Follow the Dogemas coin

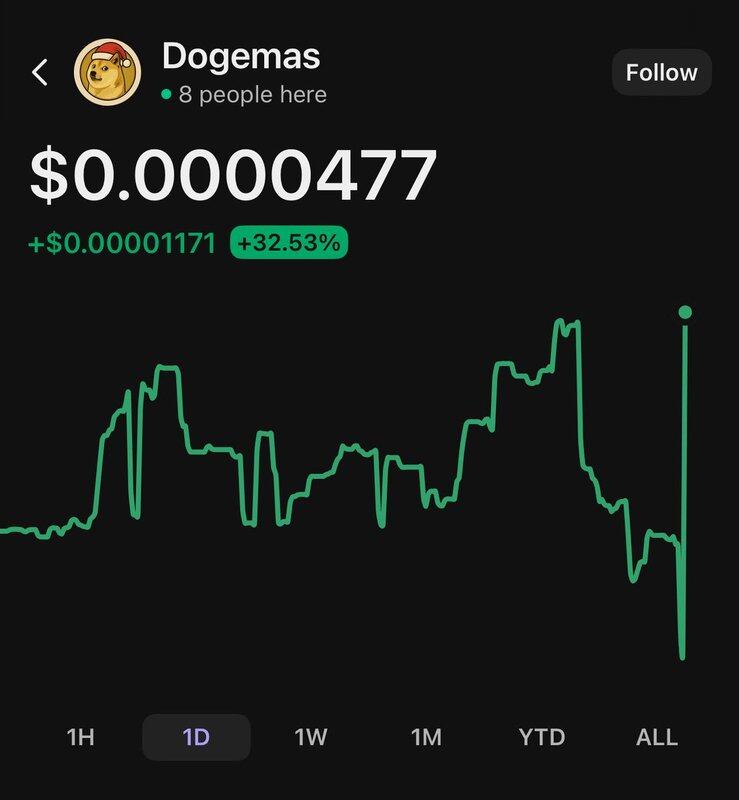click(661, 72)
